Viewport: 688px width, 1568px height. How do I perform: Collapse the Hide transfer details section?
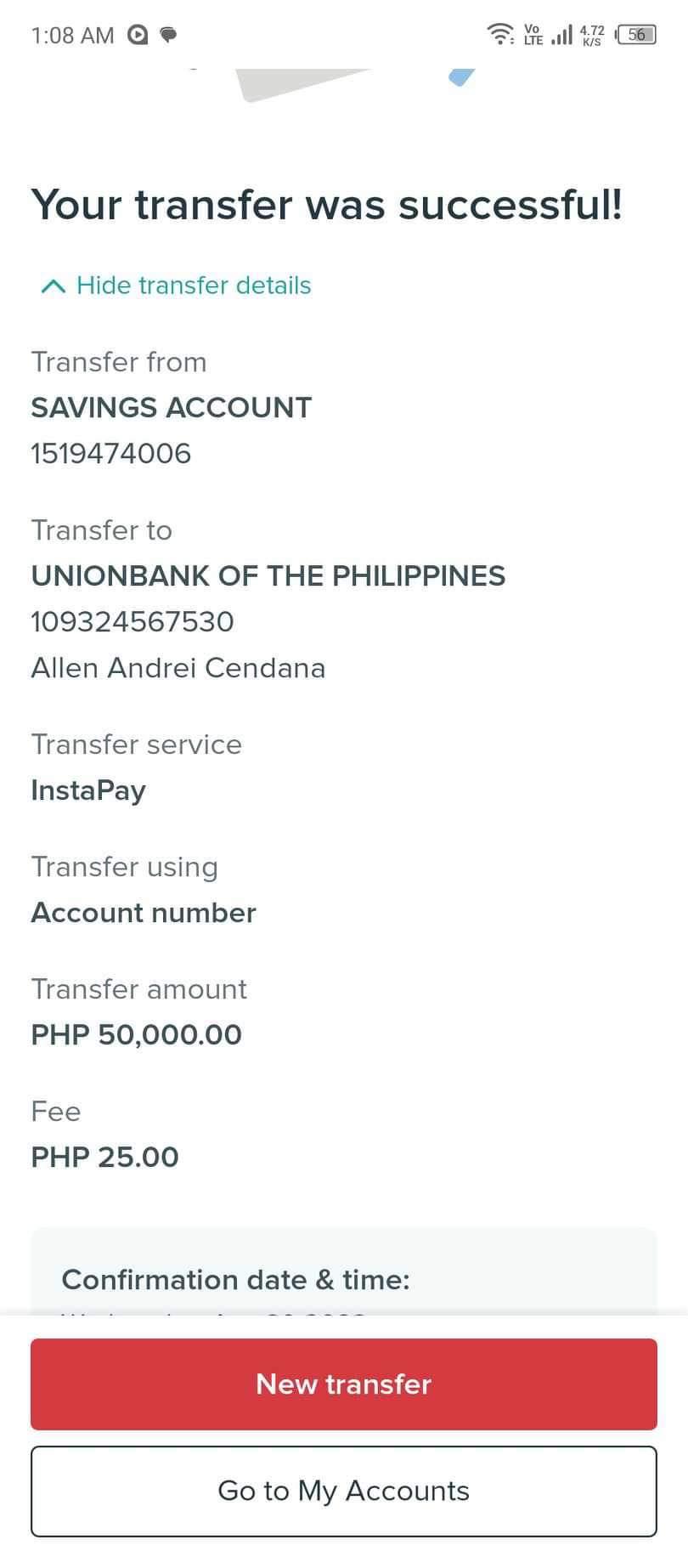pos(176,286)
